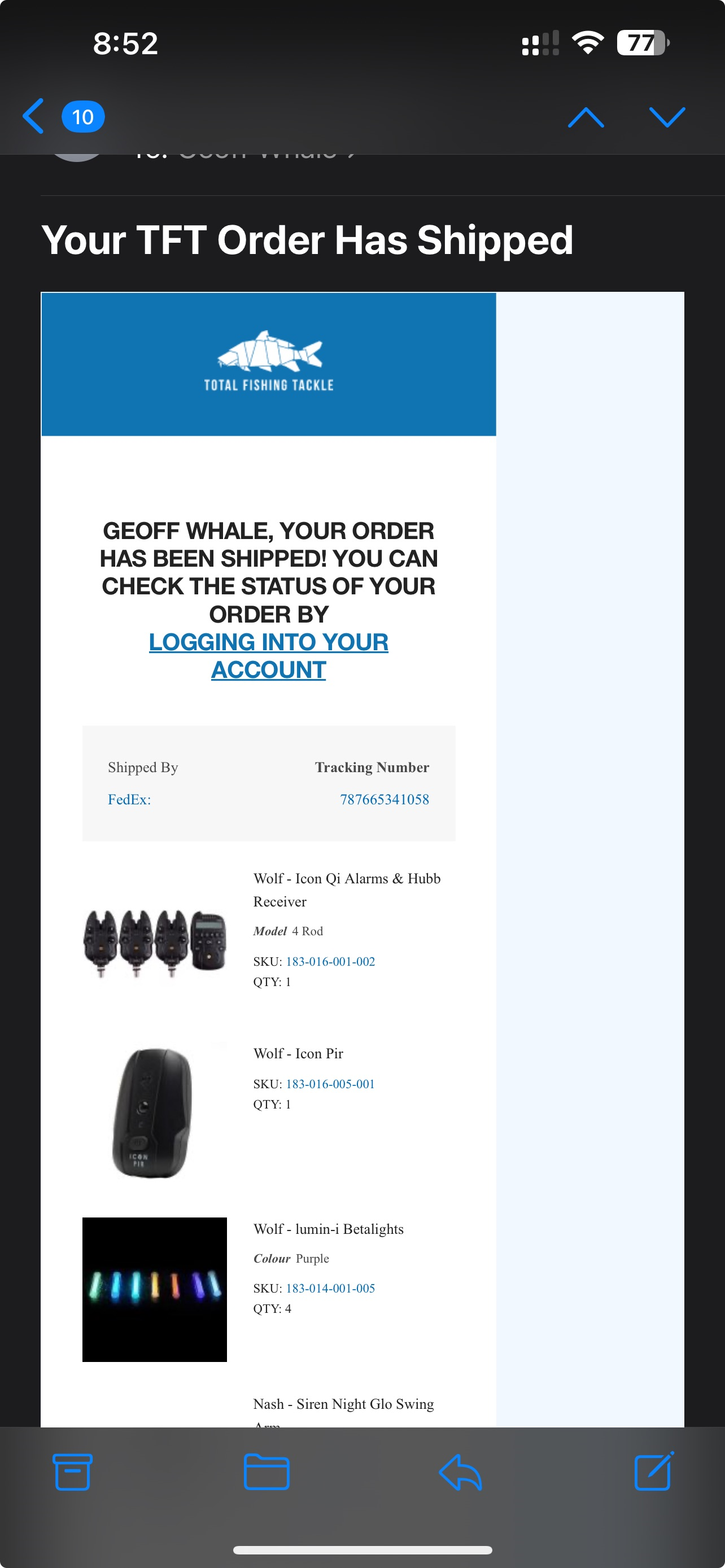
Task: Go to the previous email
Action: [585, 117]
